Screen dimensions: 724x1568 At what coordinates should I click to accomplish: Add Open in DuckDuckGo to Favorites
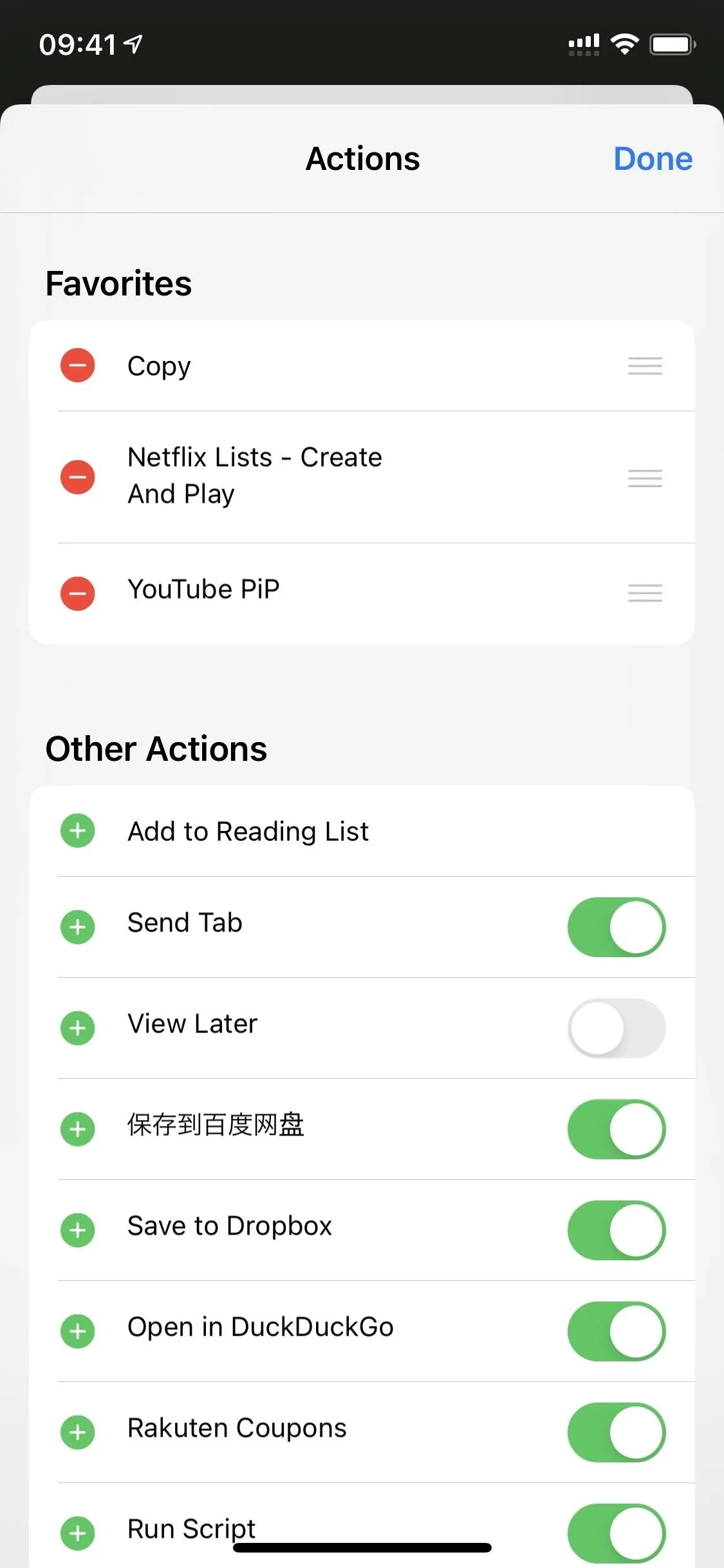coord(78,1331)
